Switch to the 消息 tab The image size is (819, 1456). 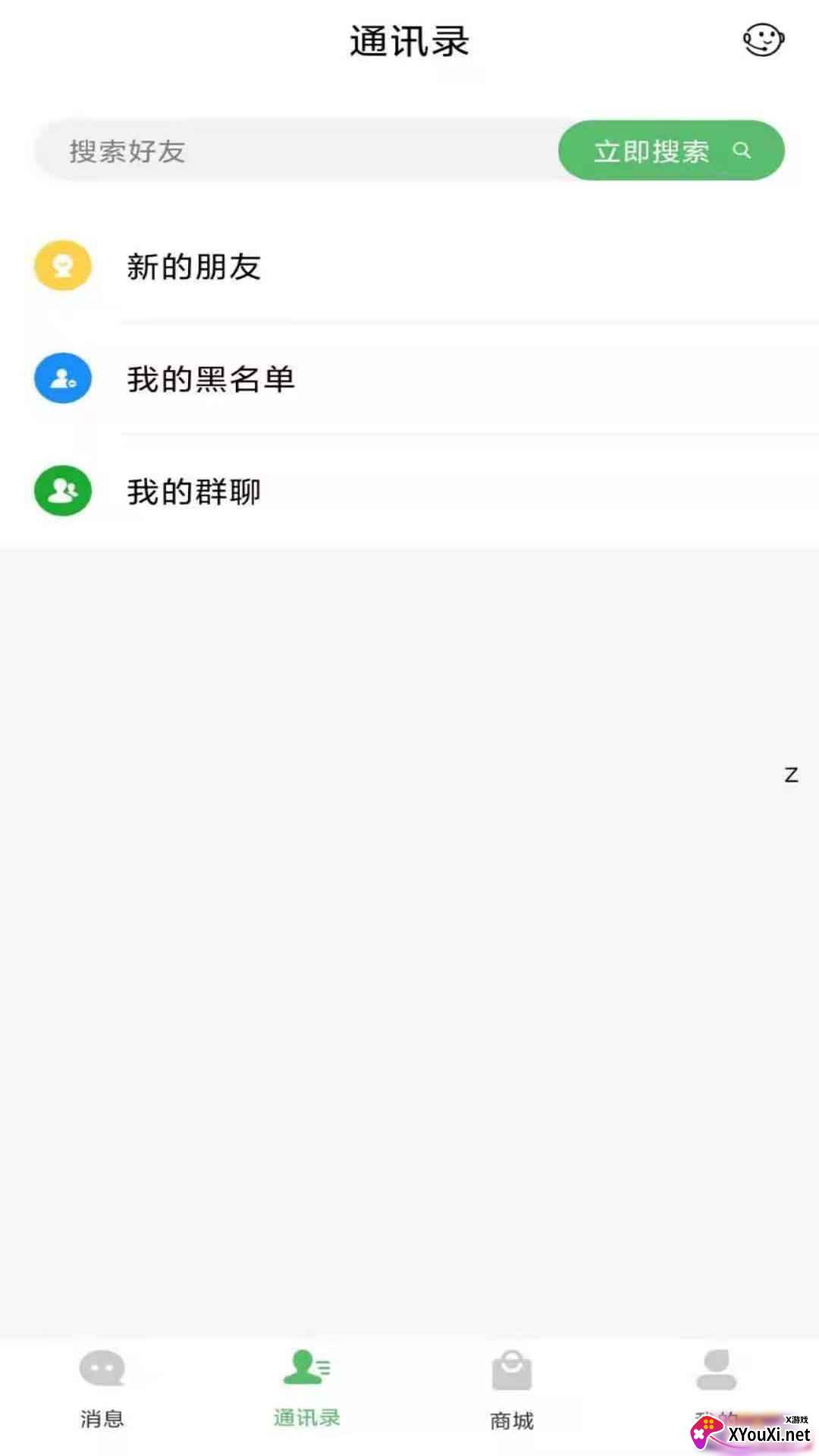(102, 1388)
